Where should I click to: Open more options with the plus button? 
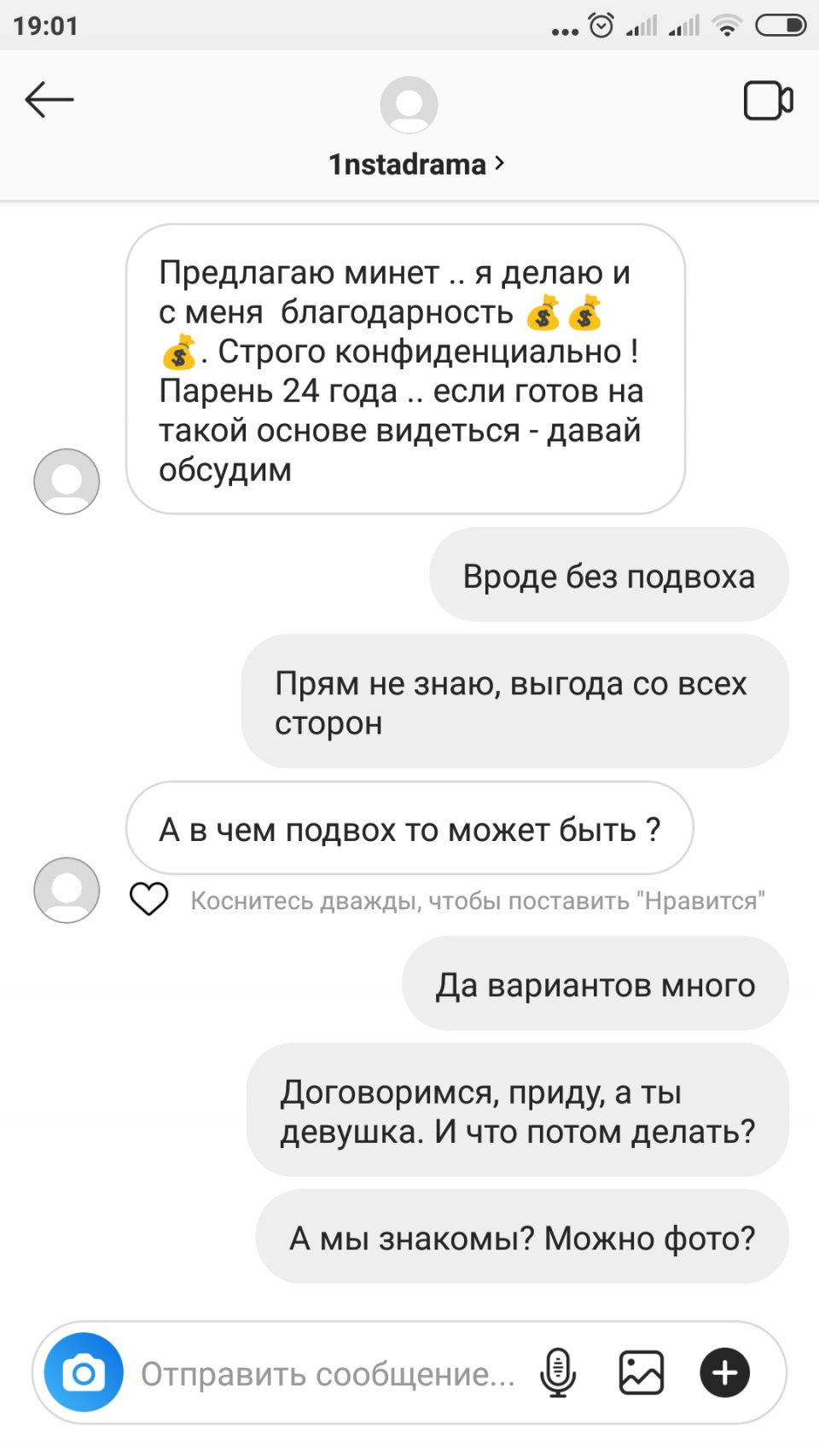724,1372
